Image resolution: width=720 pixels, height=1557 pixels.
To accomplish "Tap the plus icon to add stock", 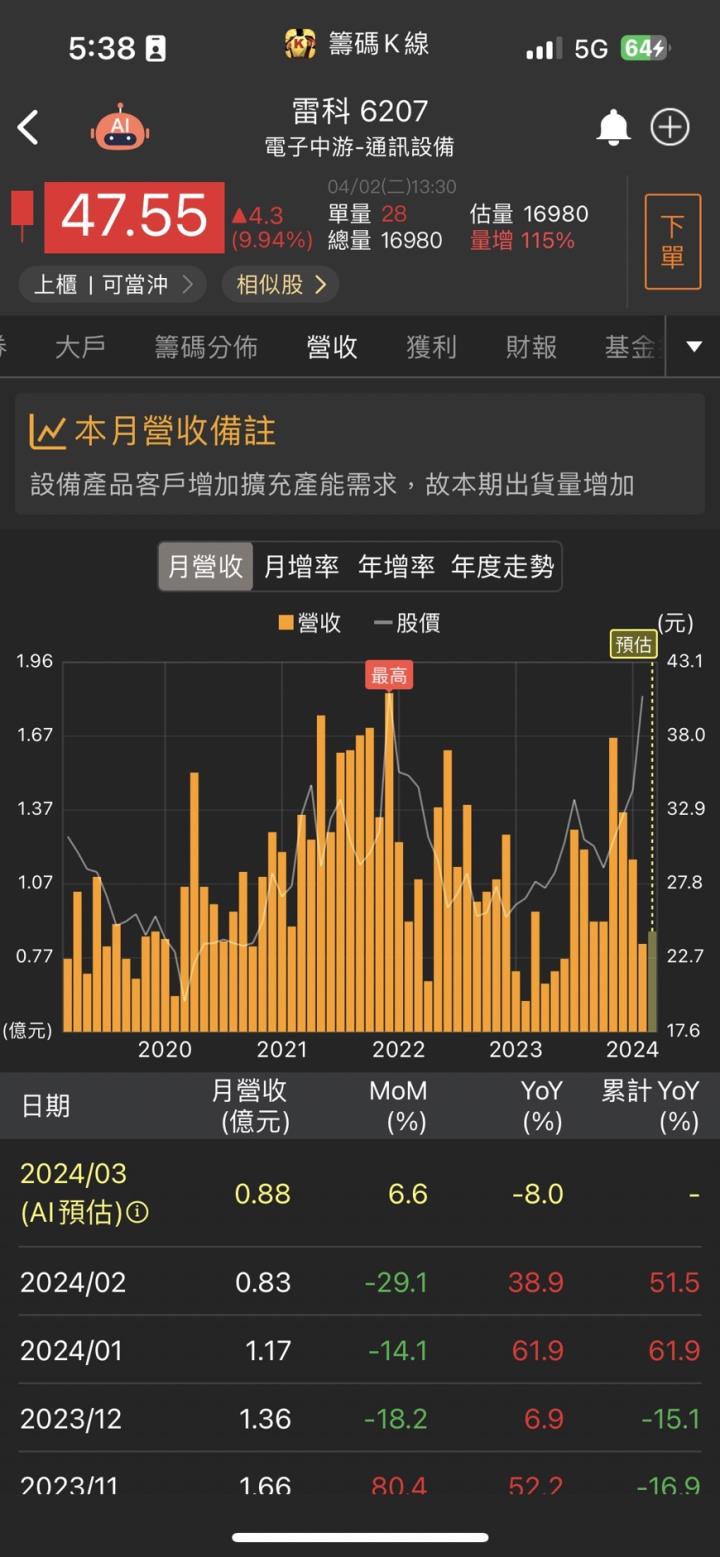I will tap(670, 127).
